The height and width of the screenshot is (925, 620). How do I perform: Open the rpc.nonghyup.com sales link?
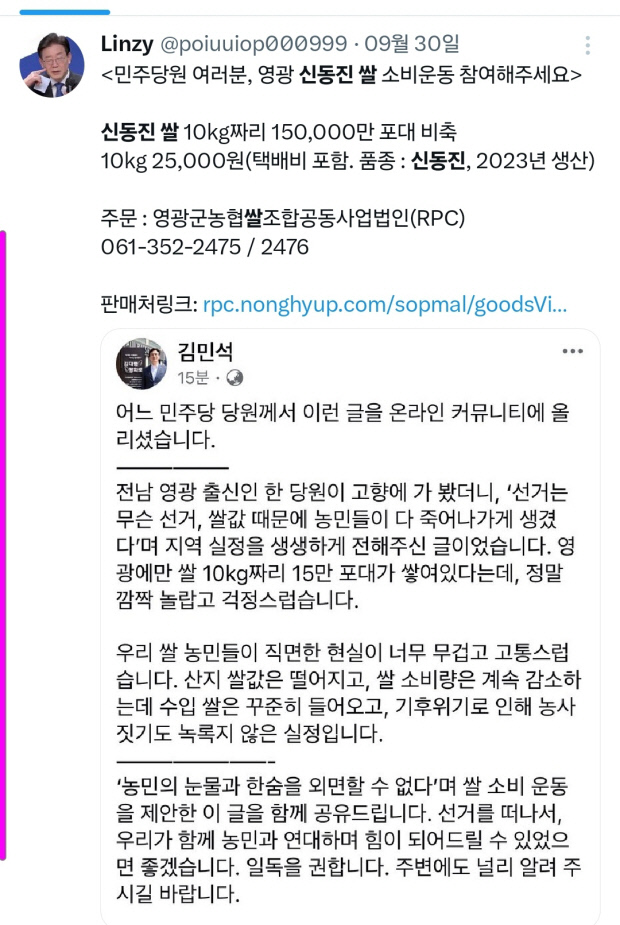(x=385, y=304)
